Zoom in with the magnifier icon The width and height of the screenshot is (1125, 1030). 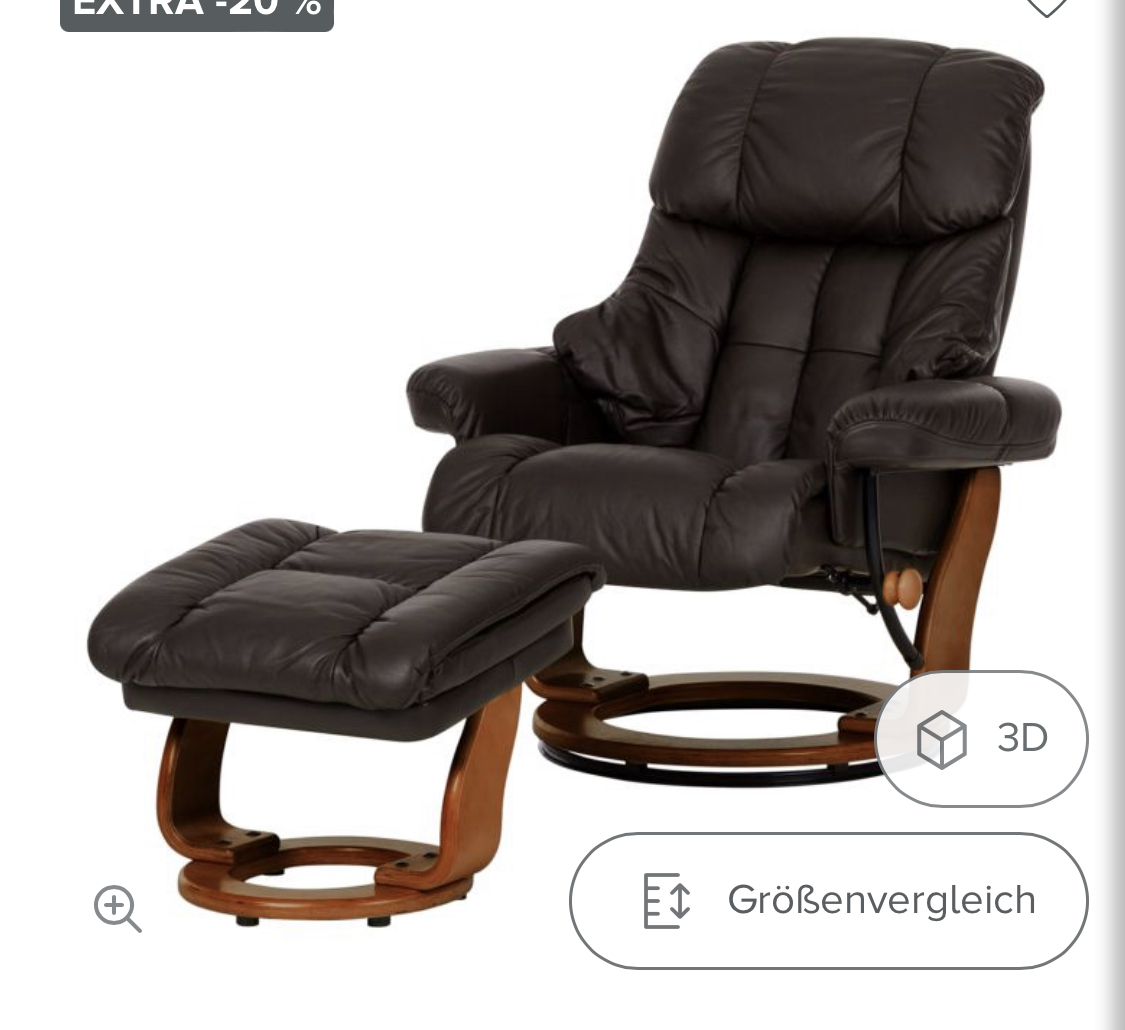click(117, 908)
